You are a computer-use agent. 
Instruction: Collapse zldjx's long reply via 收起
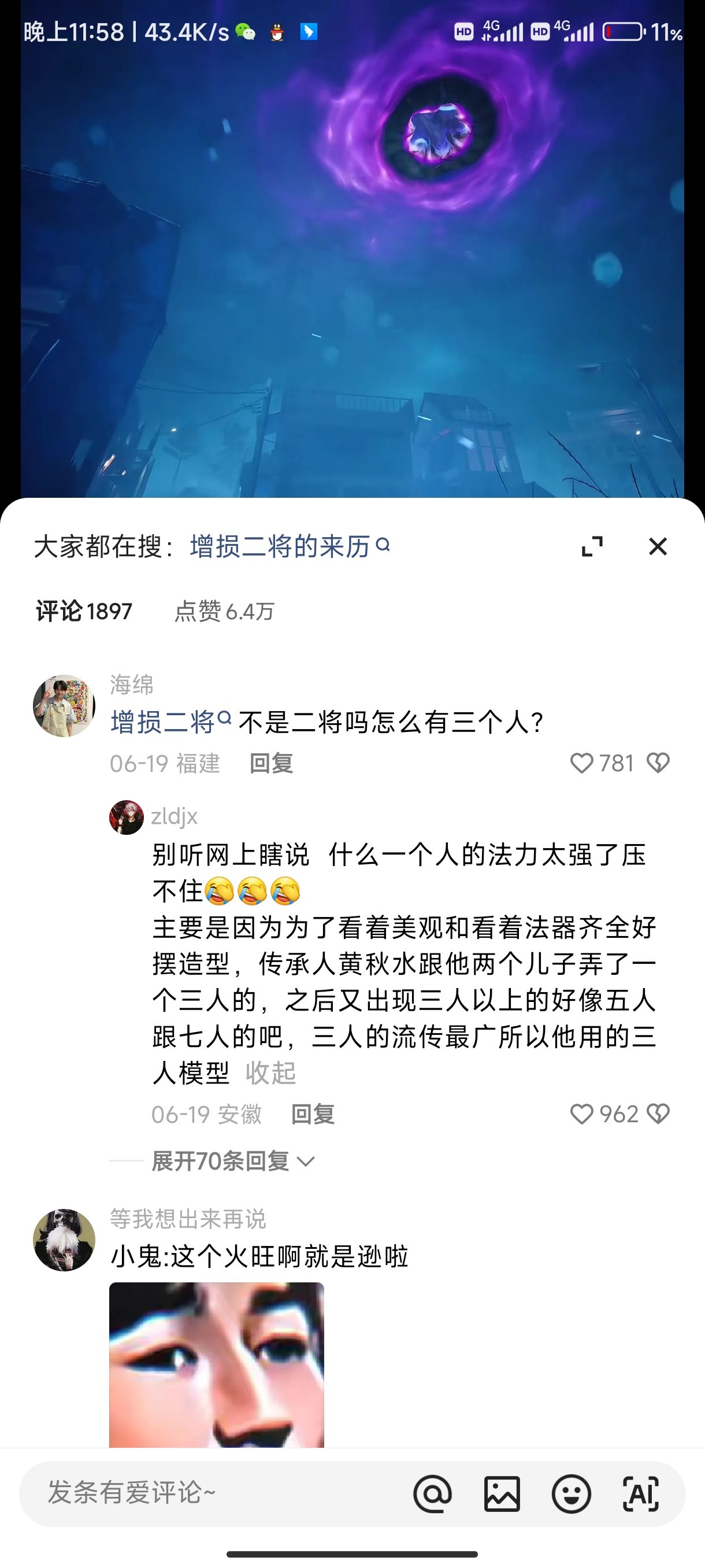click(x=270, y=1073)
